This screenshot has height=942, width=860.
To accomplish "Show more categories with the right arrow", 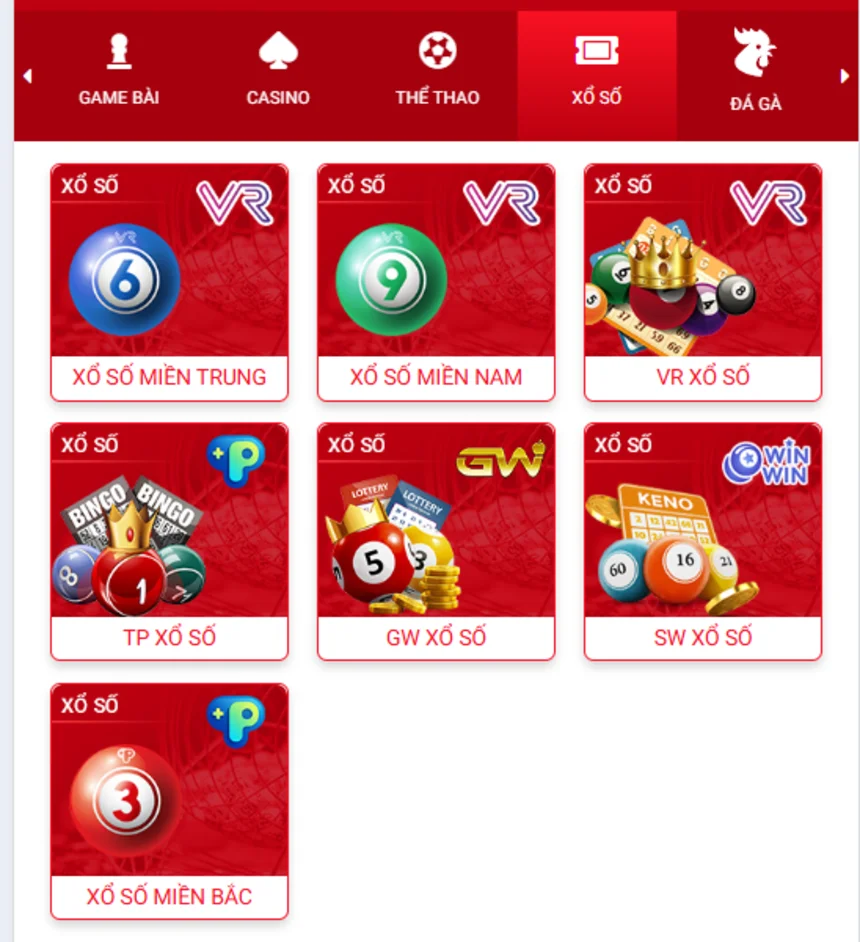I will [845, 76].
